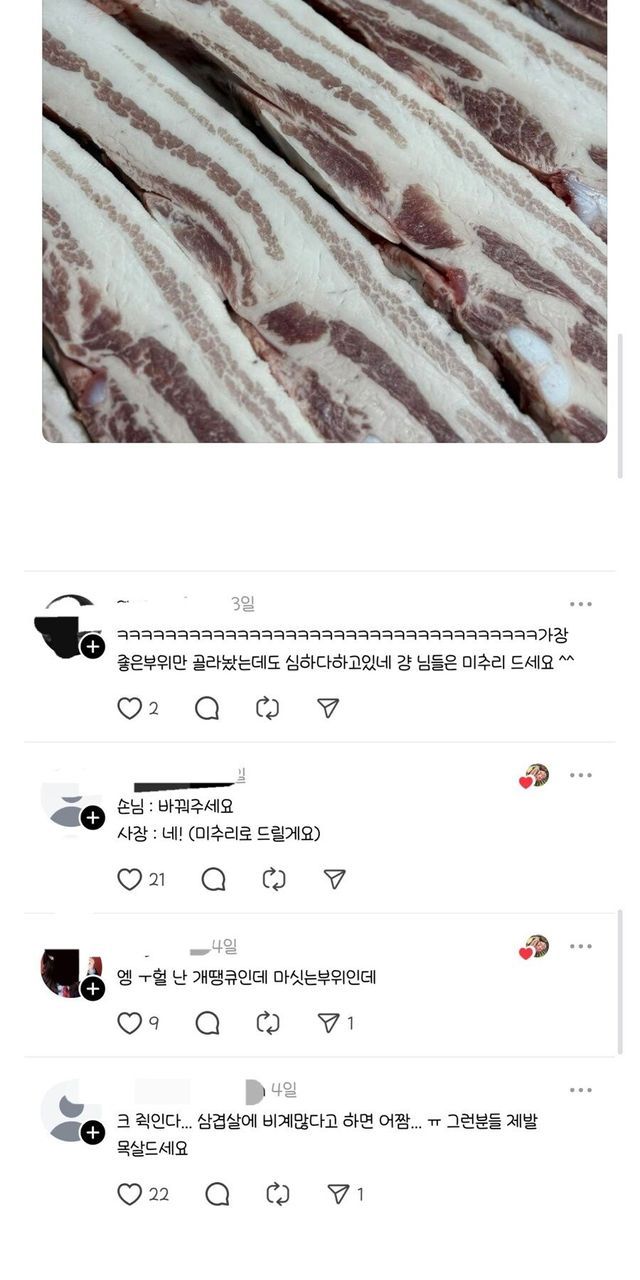640x1280 pixels.
Task: Reply to the comment starting with ㅋㅋㅋ
Action: pos(207,708)
